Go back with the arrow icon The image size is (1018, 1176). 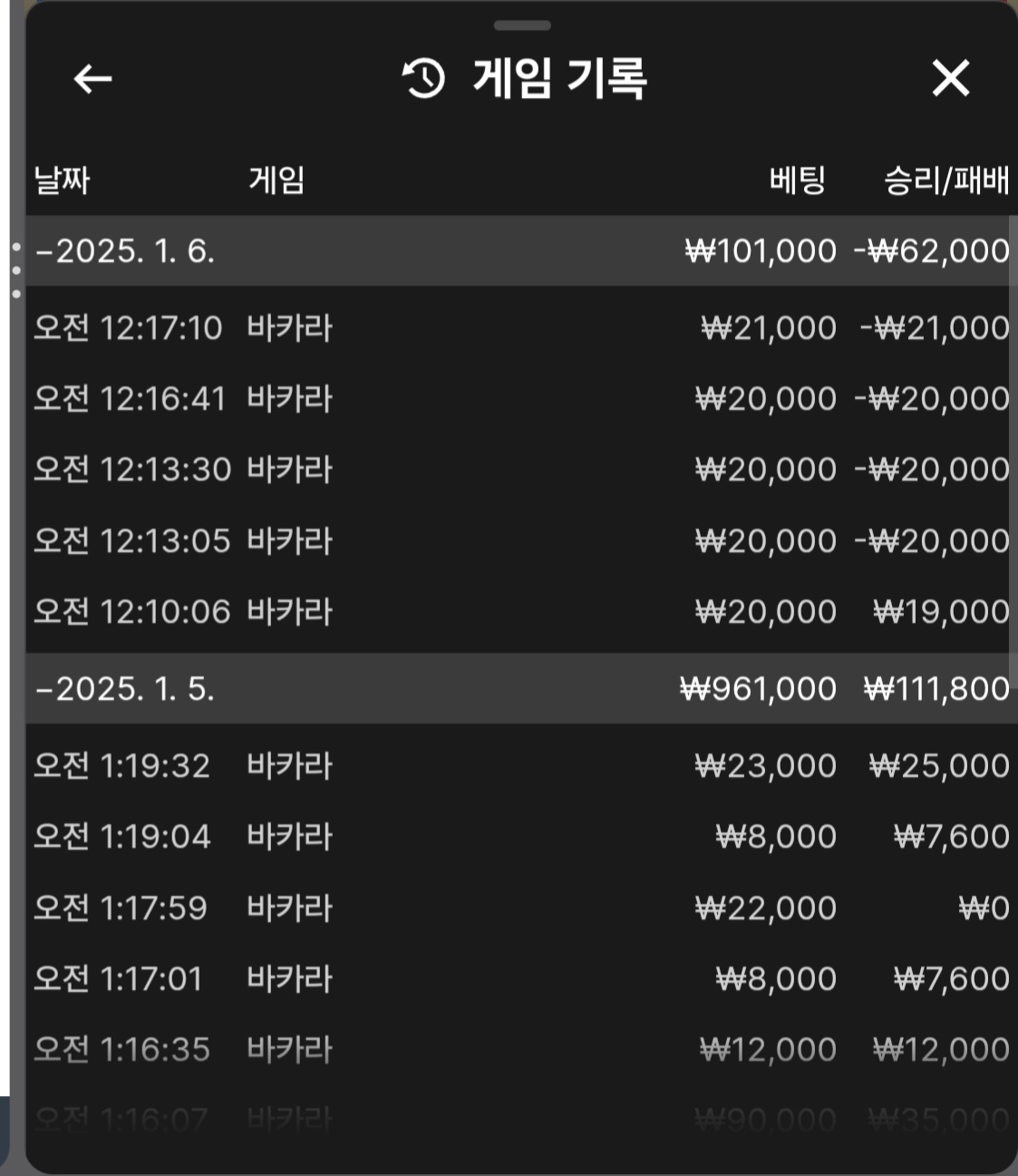92,79
